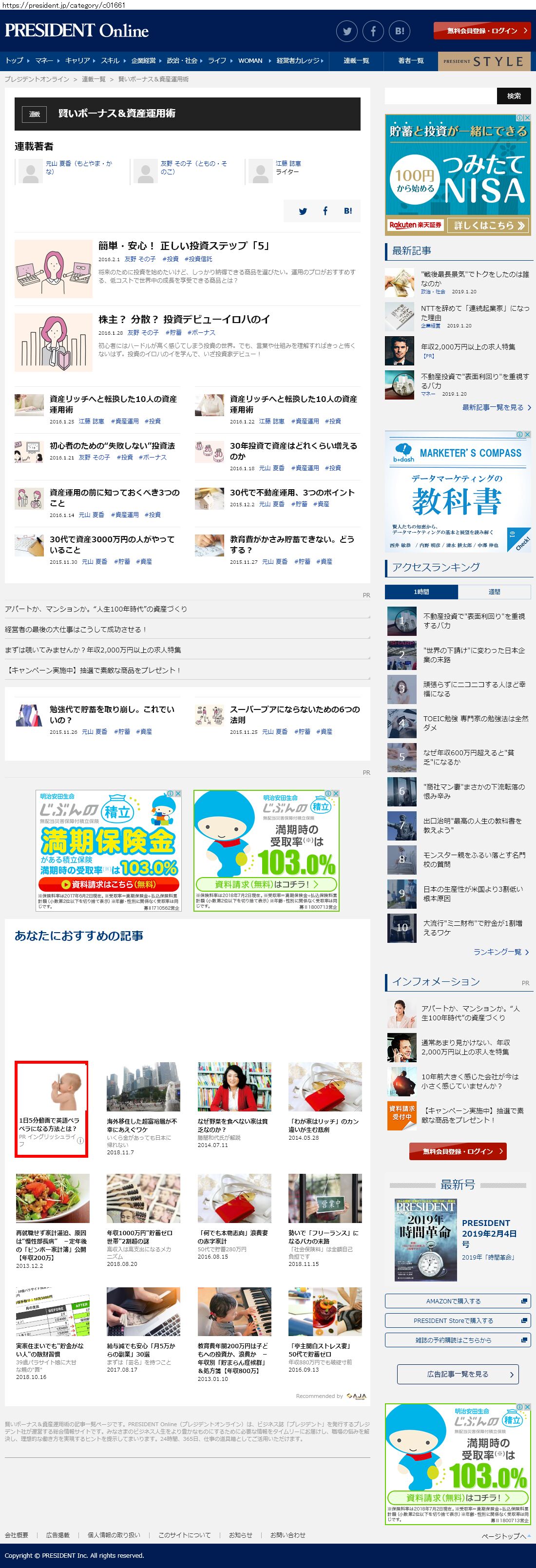The height and width of the screenshot is (1568, 536).
Task: Open article 簡単・安心！正しい投資ステップ「5」
Action: (184, 246)
